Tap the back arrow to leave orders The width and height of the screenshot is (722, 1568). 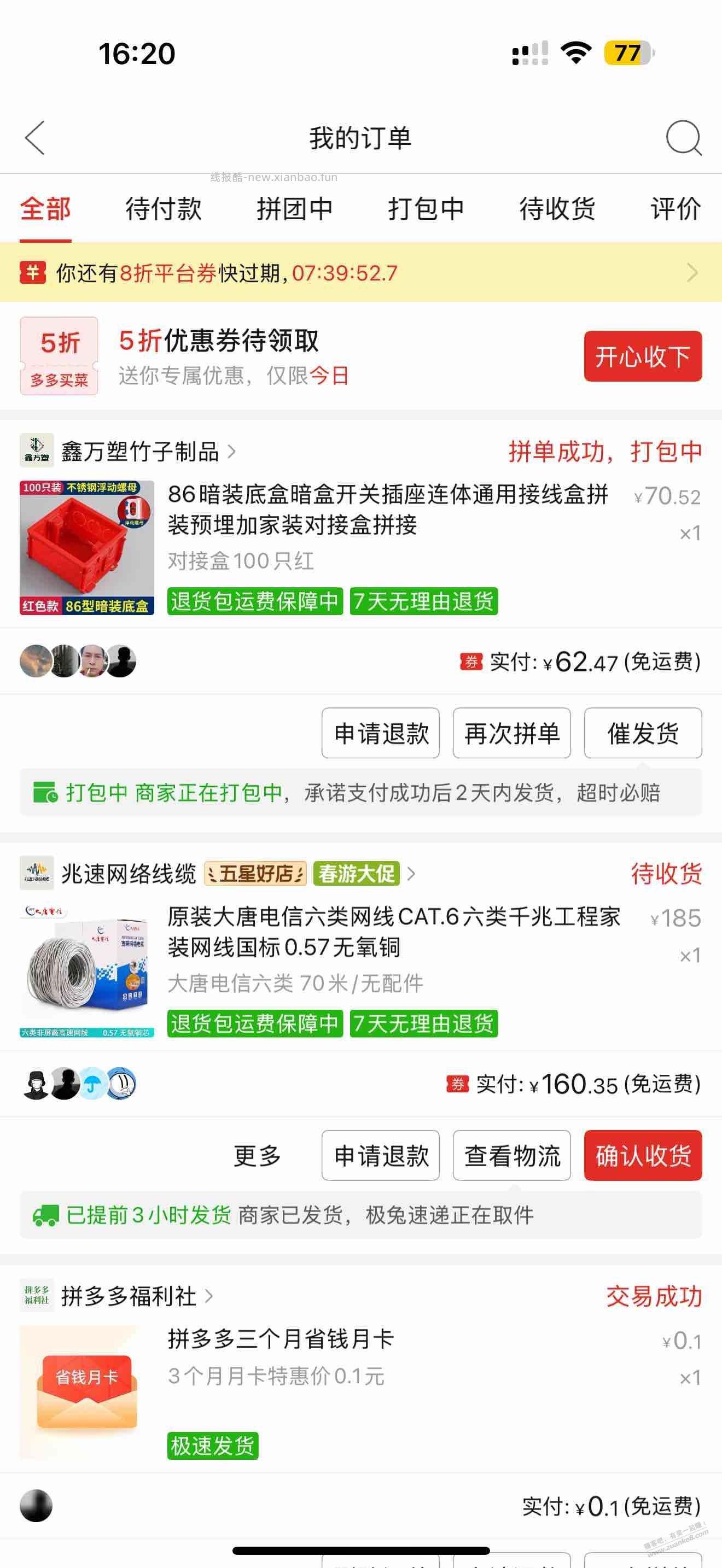[x=34, y=138]
